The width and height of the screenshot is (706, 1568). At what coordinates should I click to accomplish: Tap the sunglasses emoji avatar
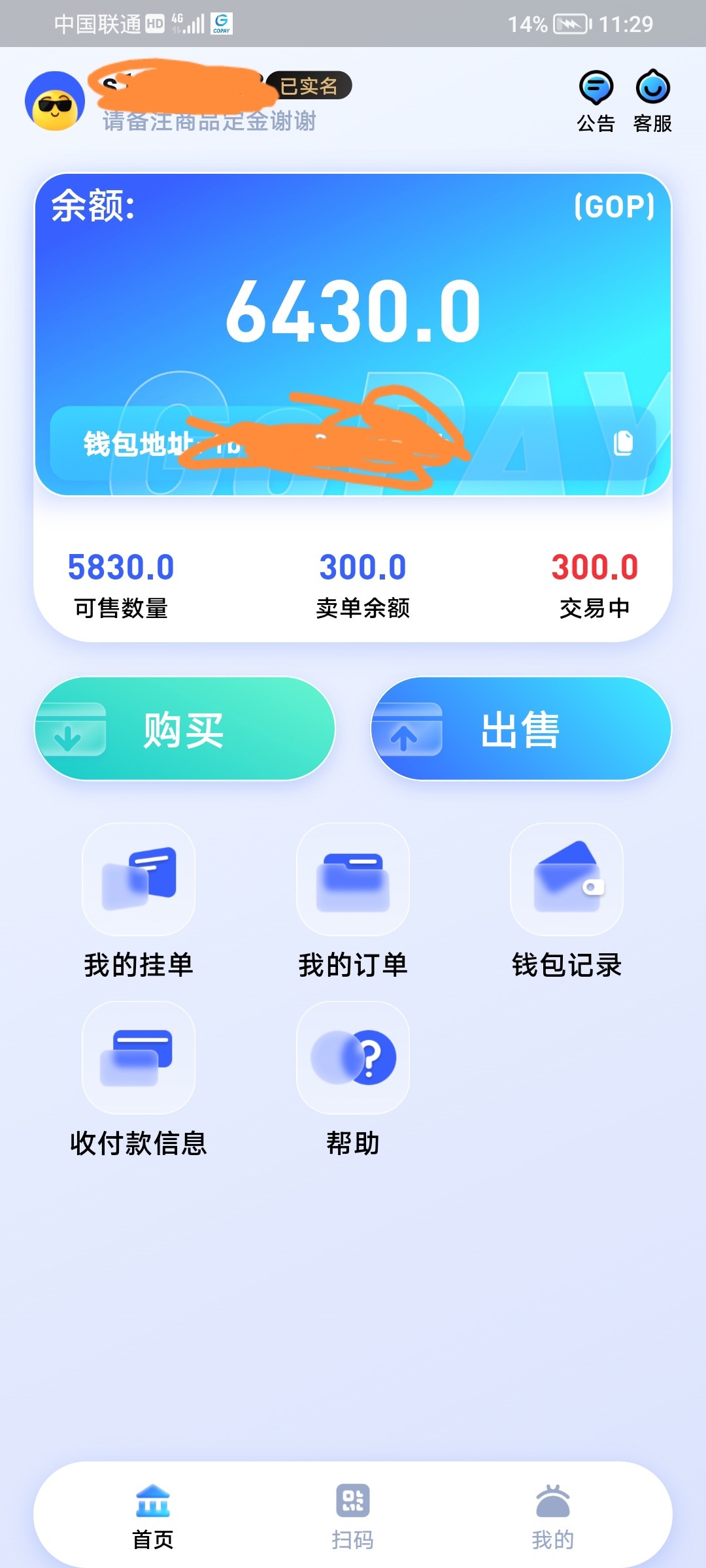click(55, 101)
